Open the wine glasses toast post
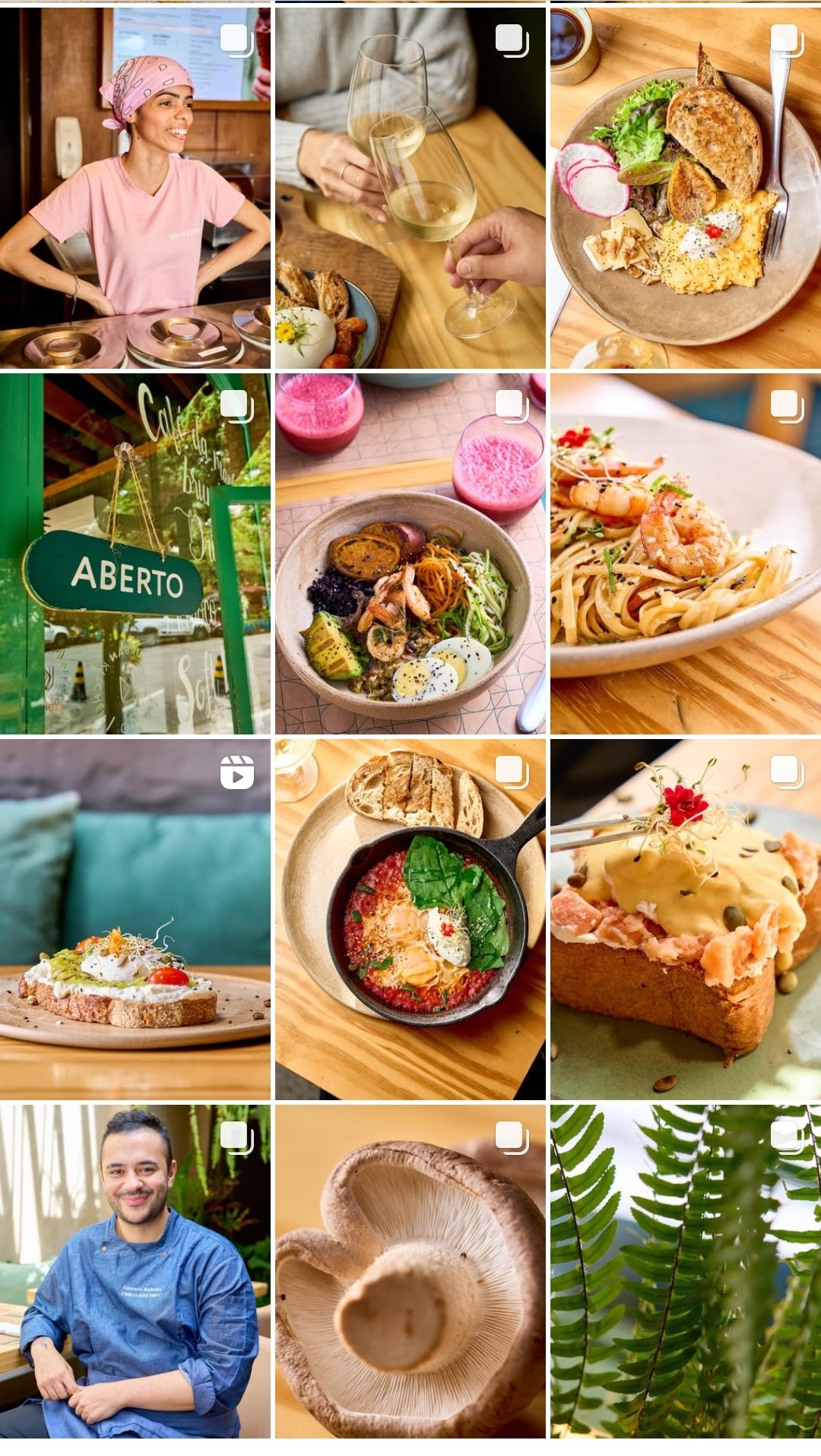The image size is (821, 1456). (410, 188)
